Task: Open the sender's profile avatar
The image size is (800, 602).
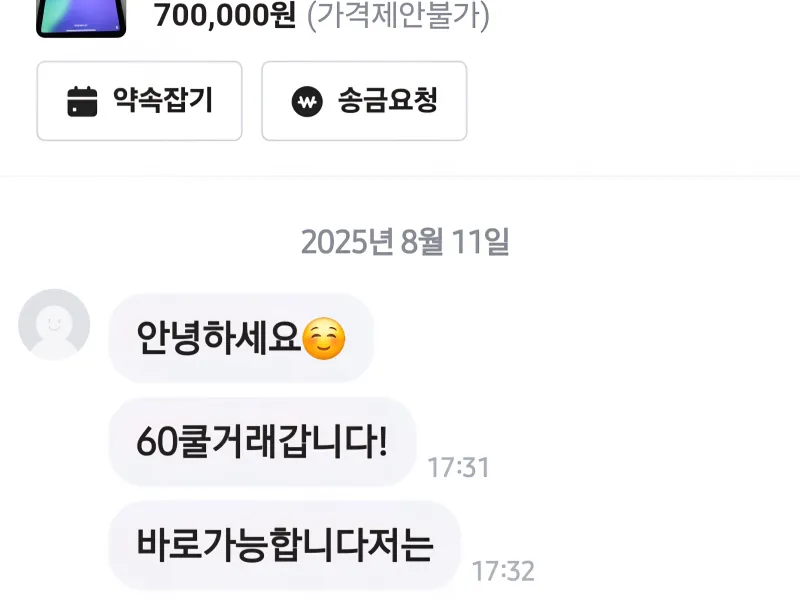Action: tap(54, 325)
